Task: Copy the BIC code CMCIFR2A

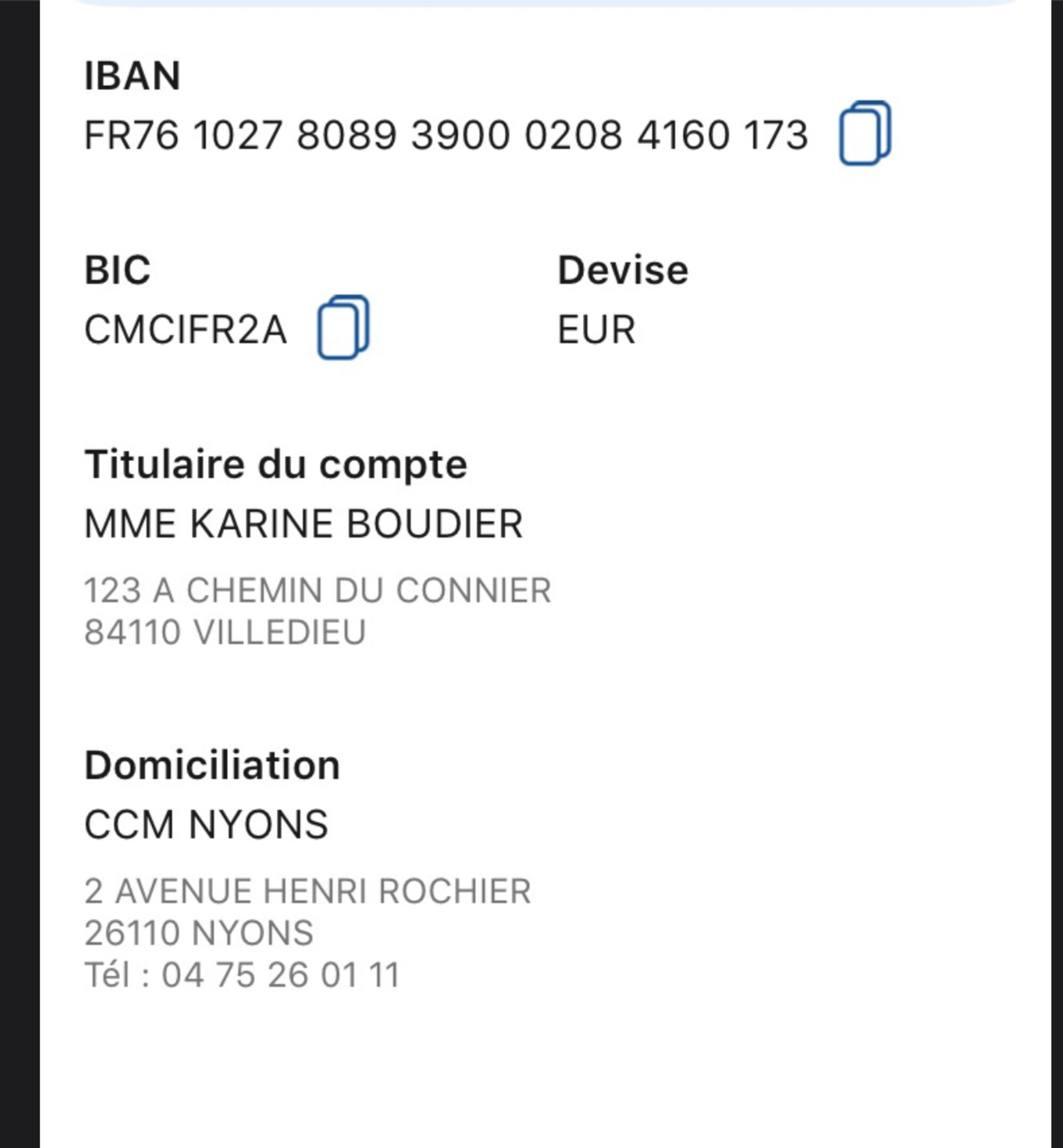Action: click(x=343, y=328)
